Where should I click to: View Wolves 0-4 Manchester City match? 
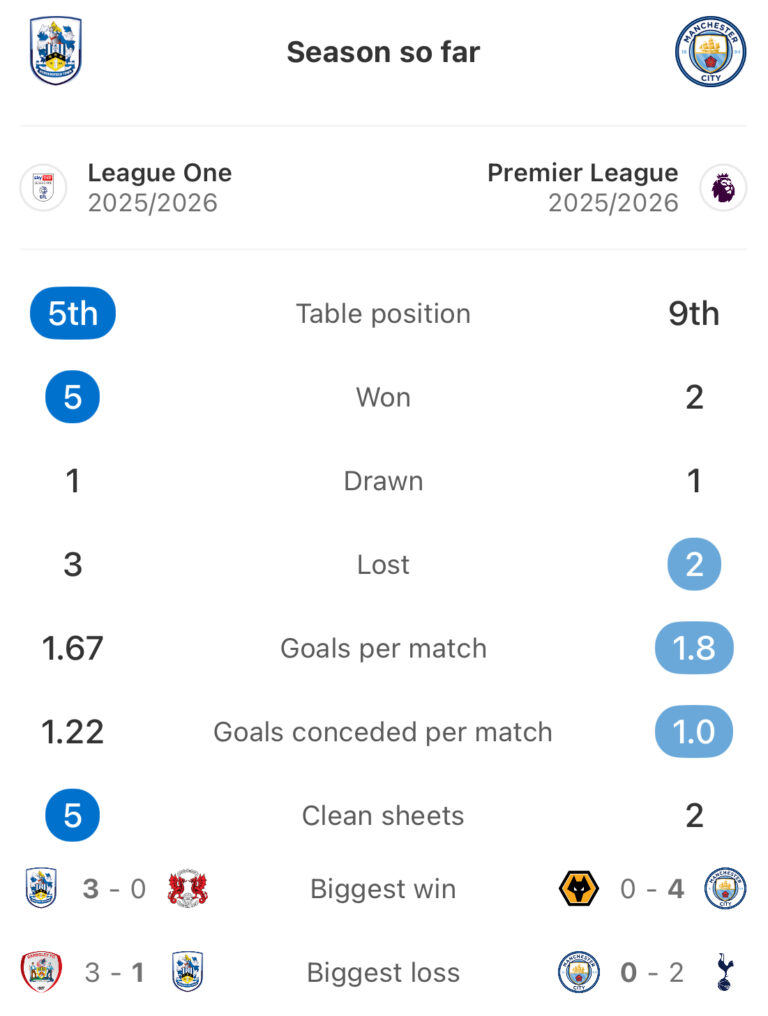652,889
